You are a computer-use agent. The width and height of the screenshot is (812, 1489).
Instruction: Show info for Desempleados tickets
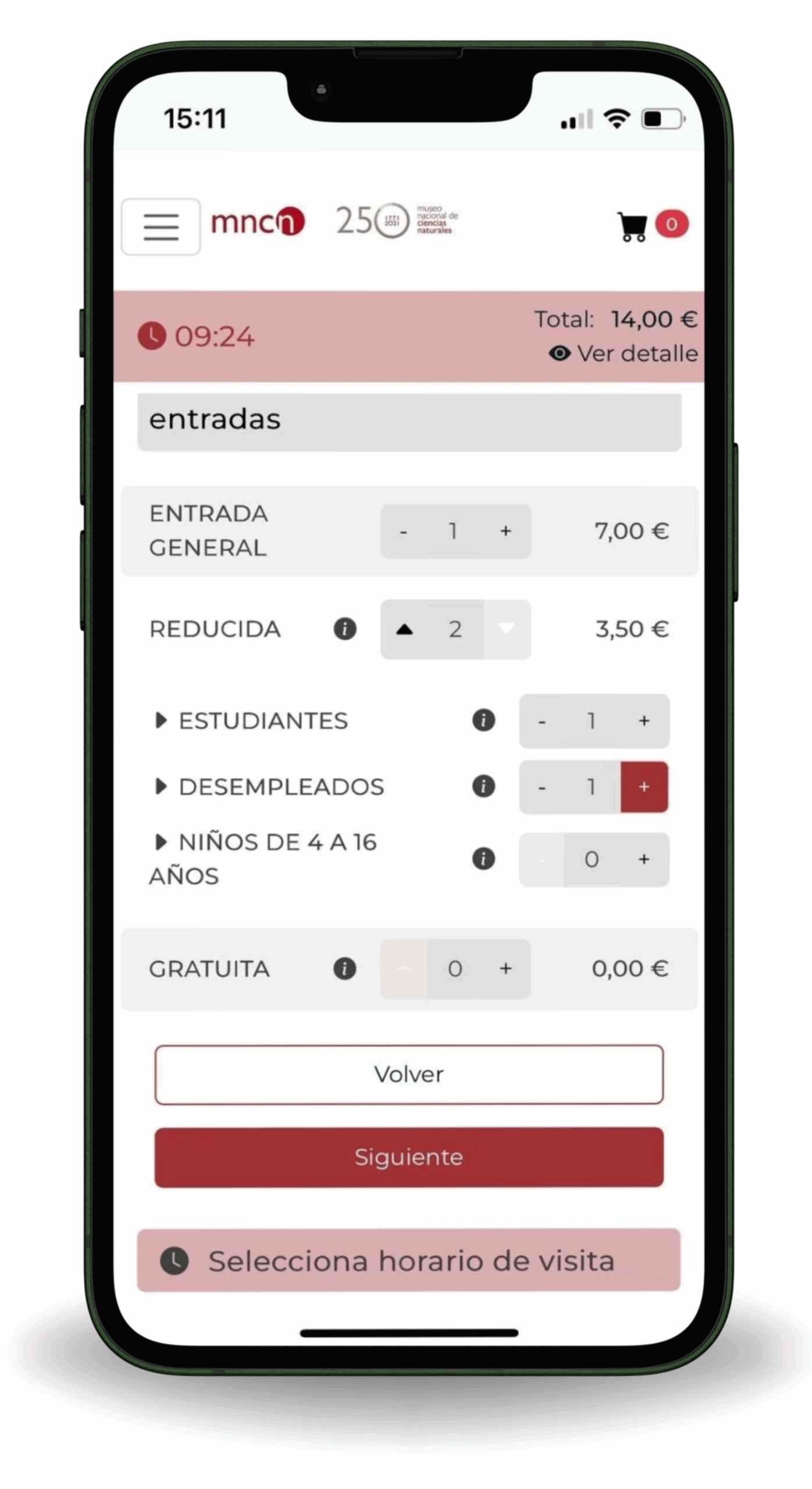pyautogui.click(x=483, y=786)
